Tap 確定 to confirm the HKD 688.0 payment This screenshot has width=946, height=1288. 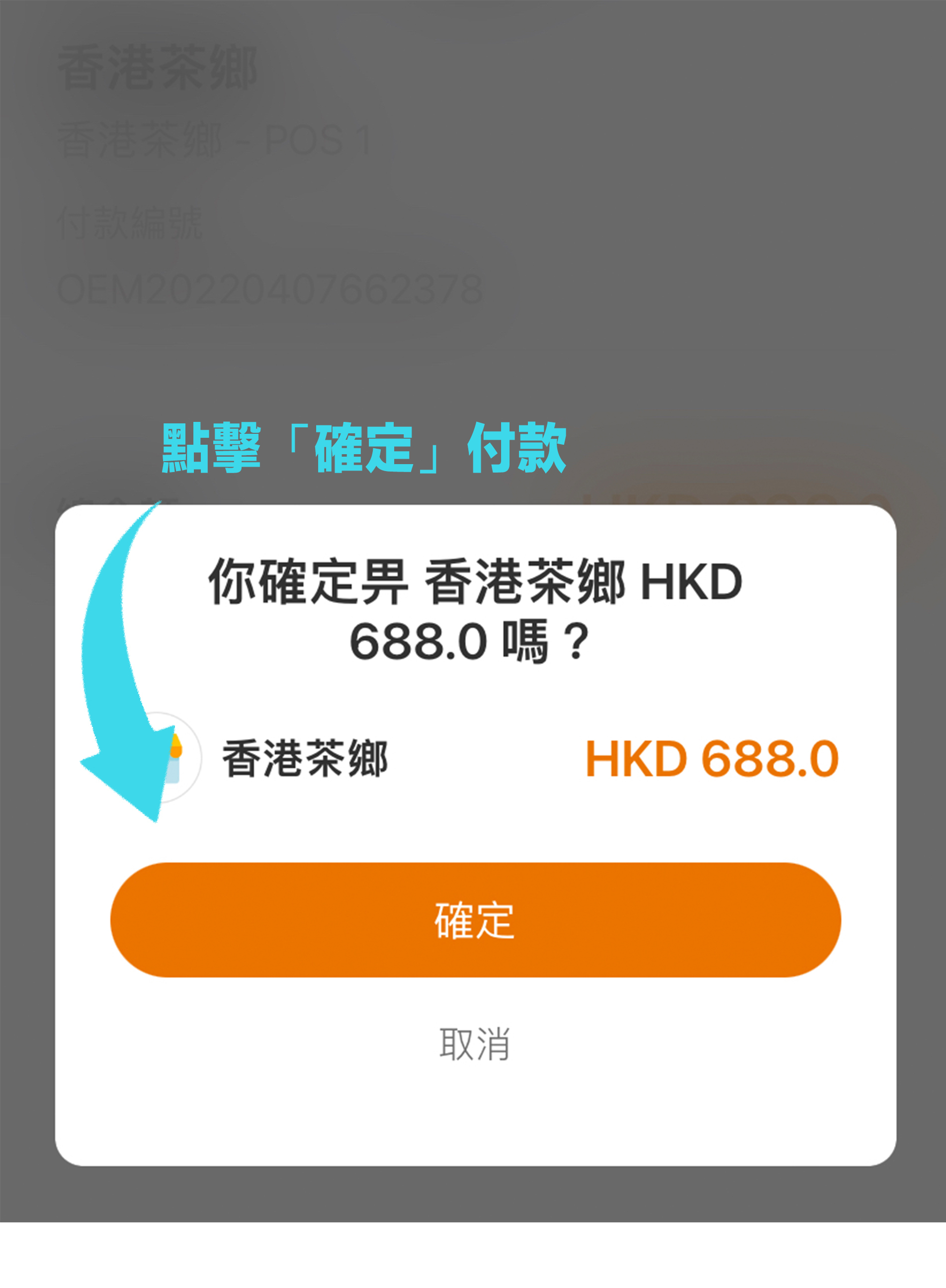(475, 920)
